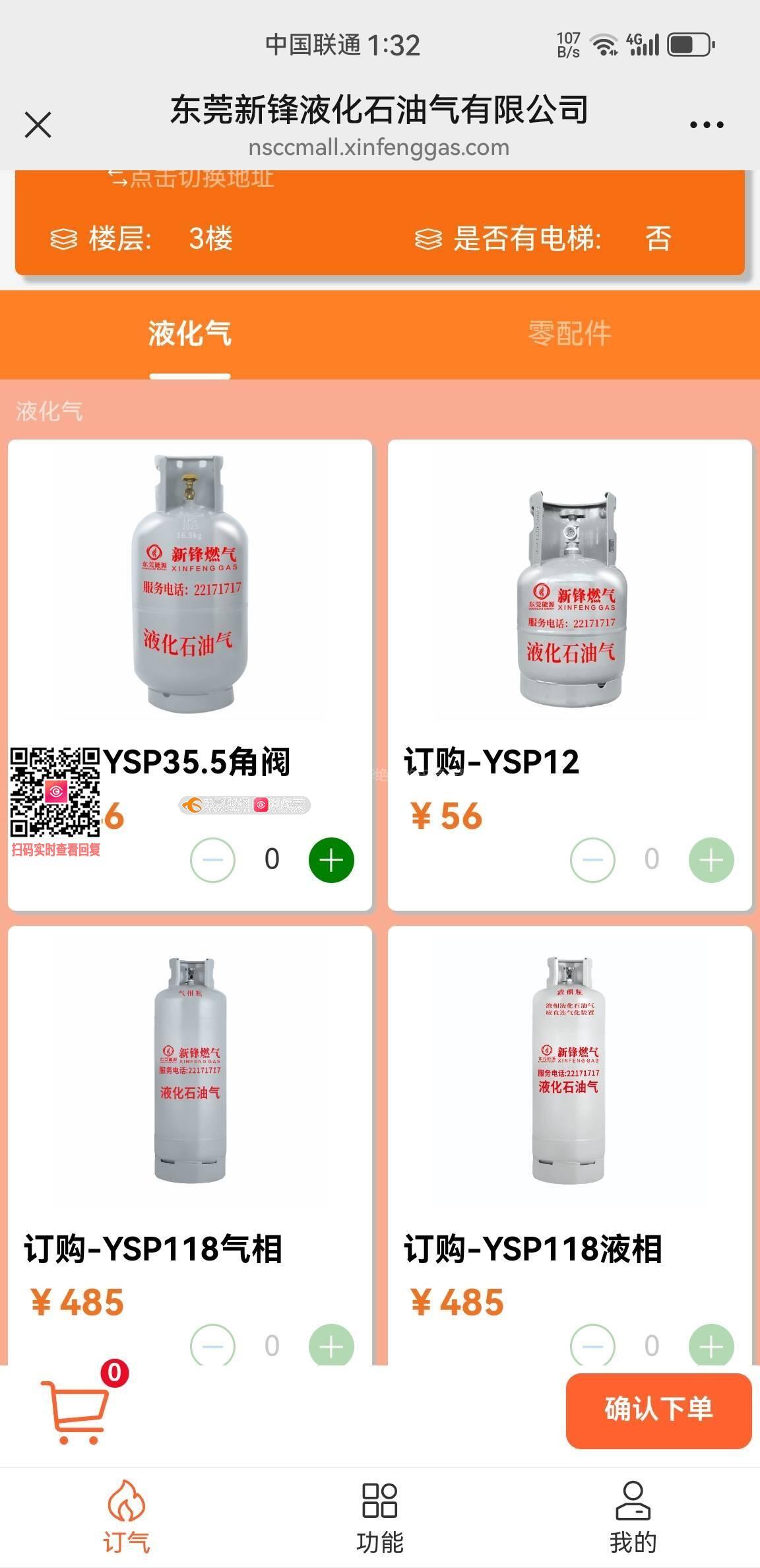760x1568 pixels.
Task: Add one 订购-YSP118气相 cylinder
Action: click(x=331, y=1345)
